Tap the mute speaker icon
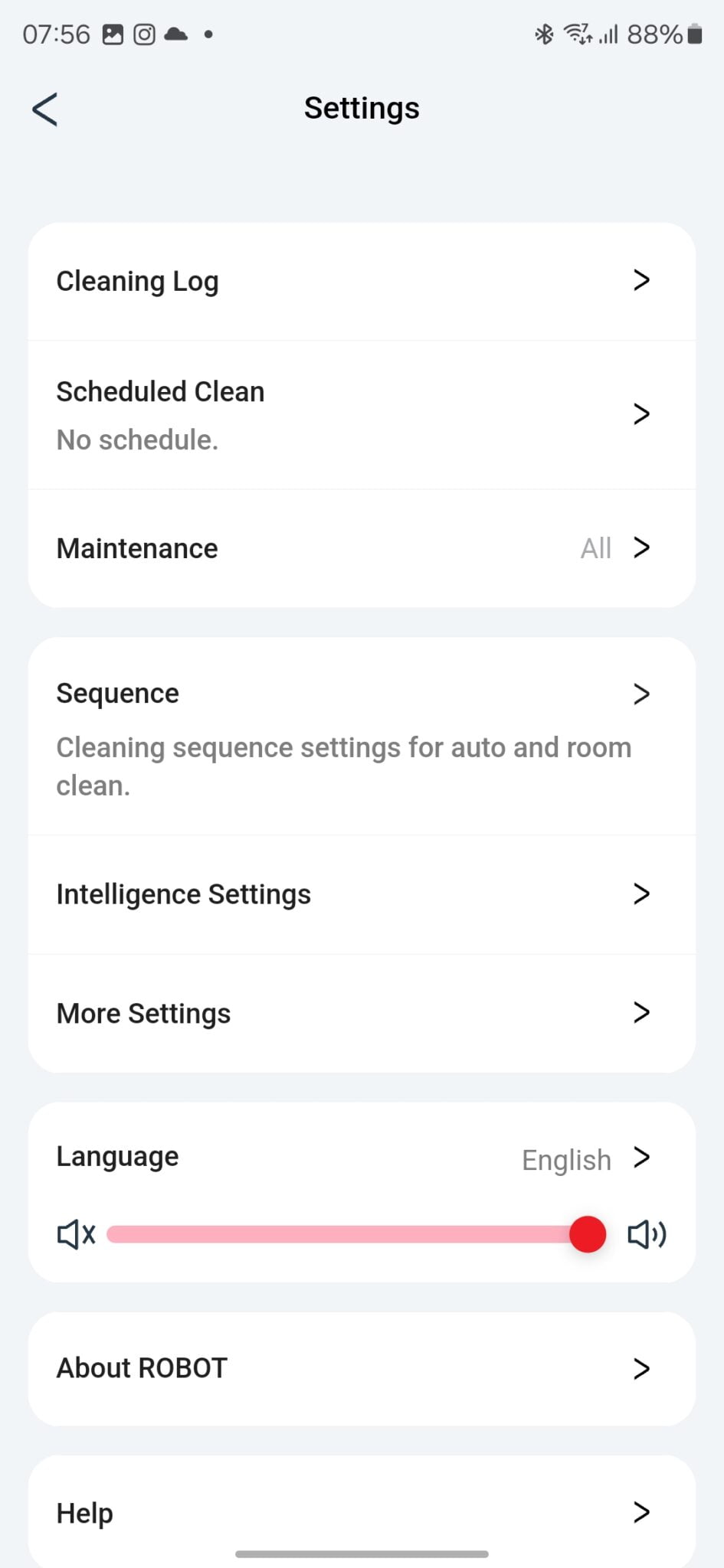 (x=74, y=1233)
